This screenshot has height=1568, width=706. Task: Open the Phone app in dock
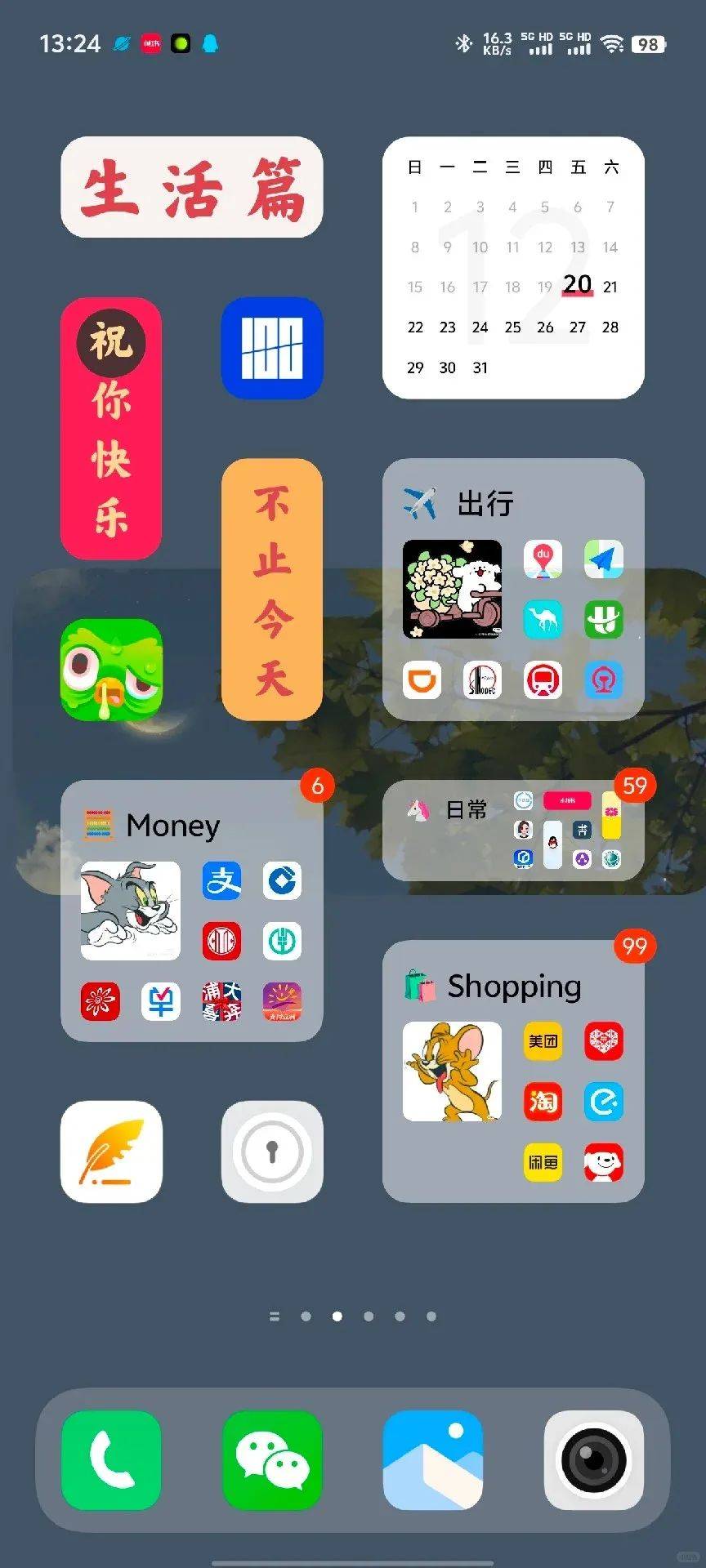pos(111,1459)
